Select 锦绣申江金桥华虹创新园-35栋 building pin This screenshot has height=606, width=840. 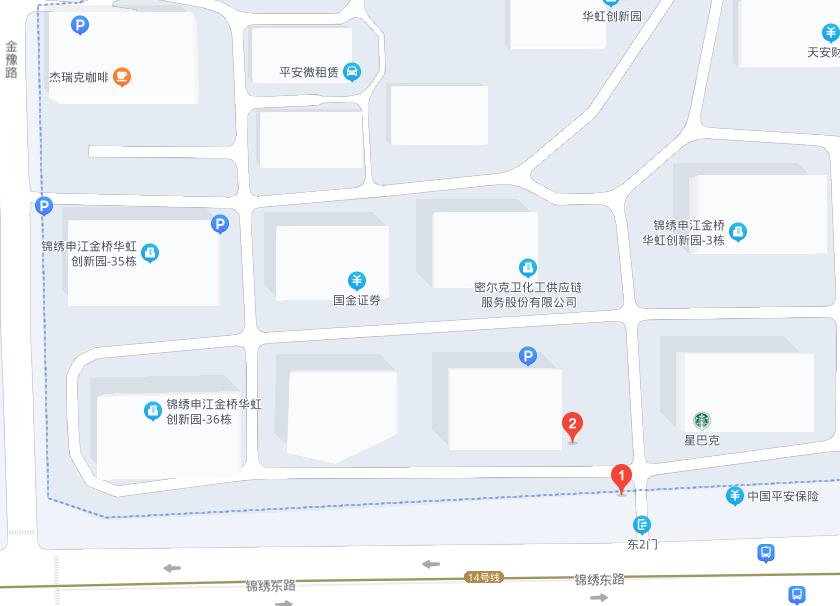149,253
